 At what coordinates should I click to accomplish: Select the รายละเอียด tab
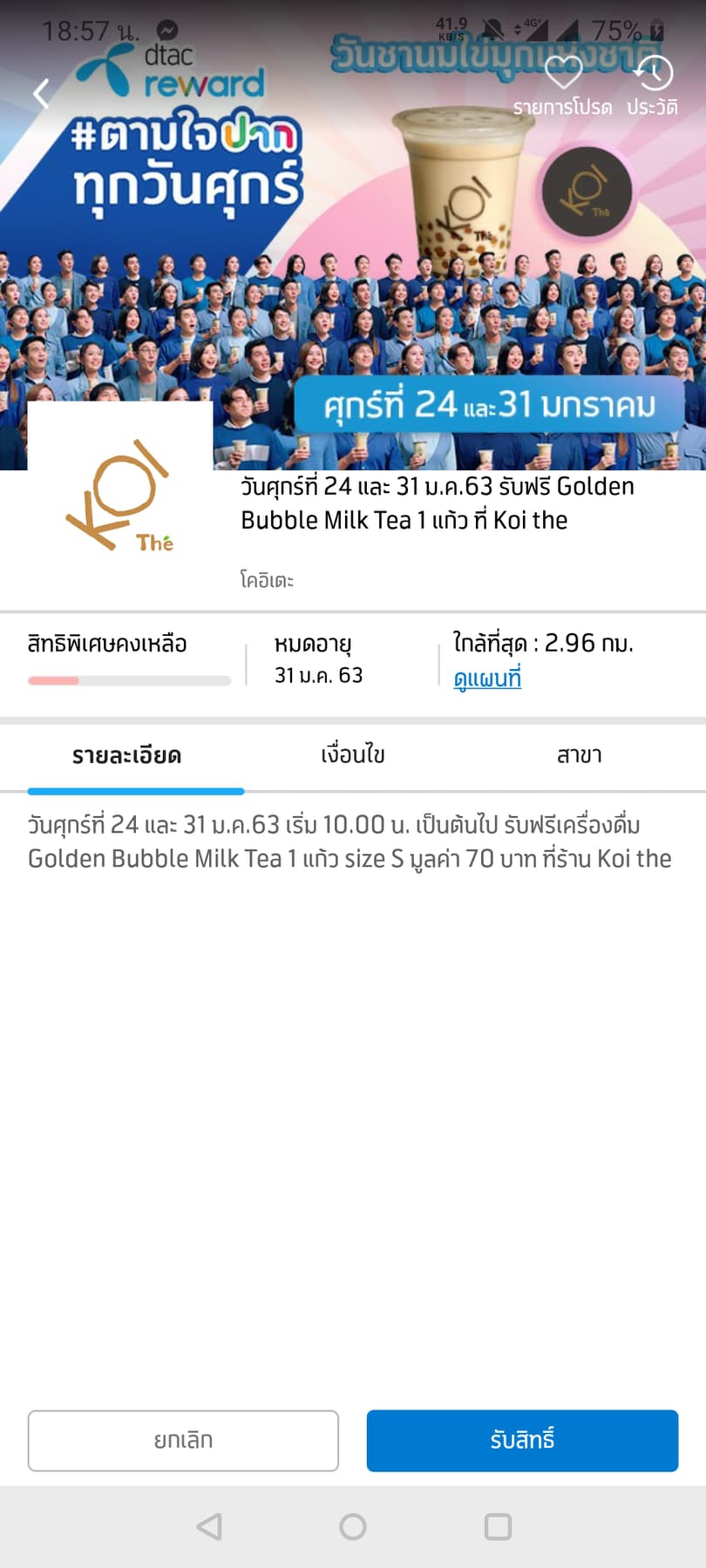[127, 755]
